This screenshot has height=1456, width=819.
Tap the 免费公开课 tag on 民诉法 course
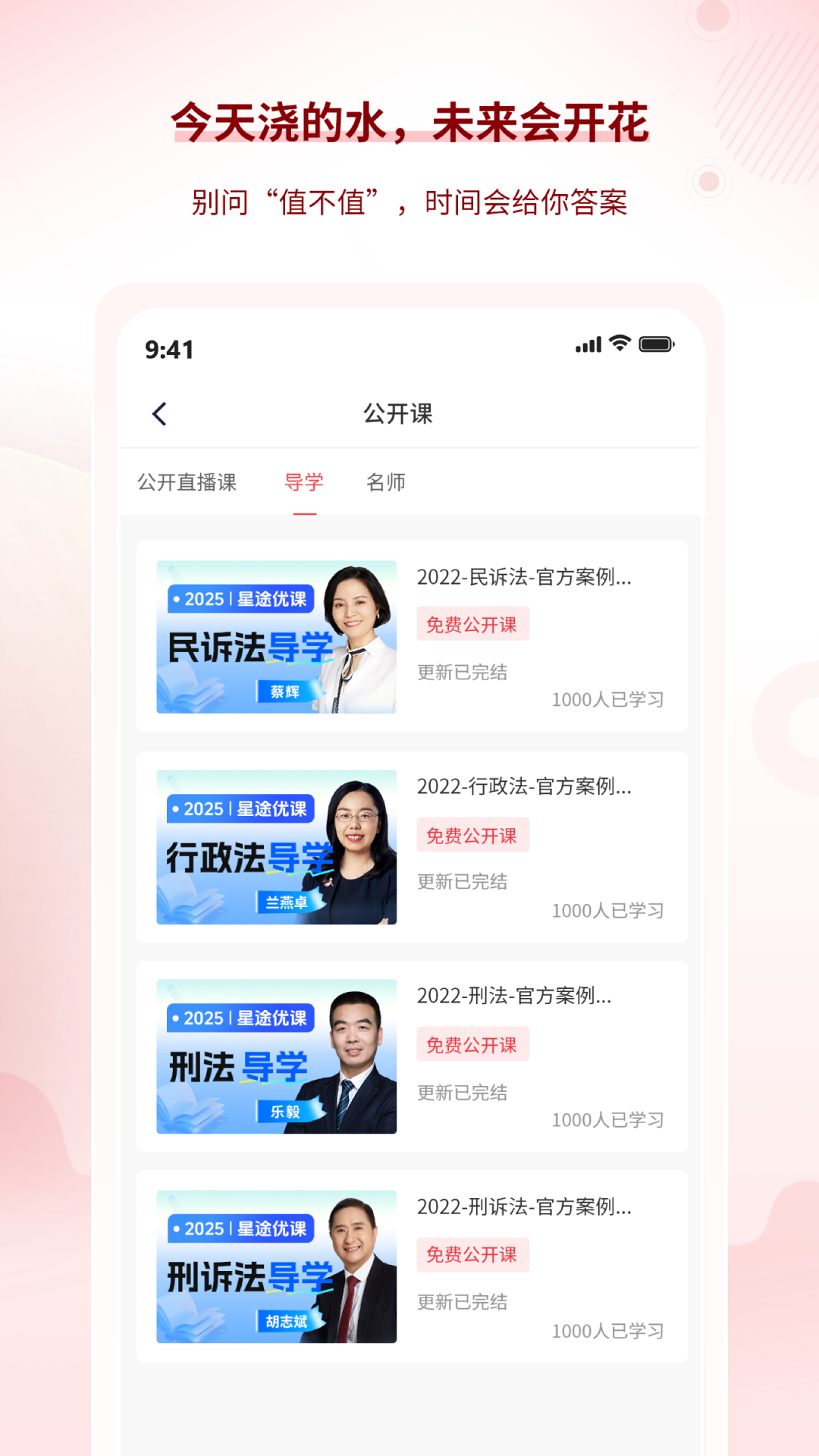(472, 623)
